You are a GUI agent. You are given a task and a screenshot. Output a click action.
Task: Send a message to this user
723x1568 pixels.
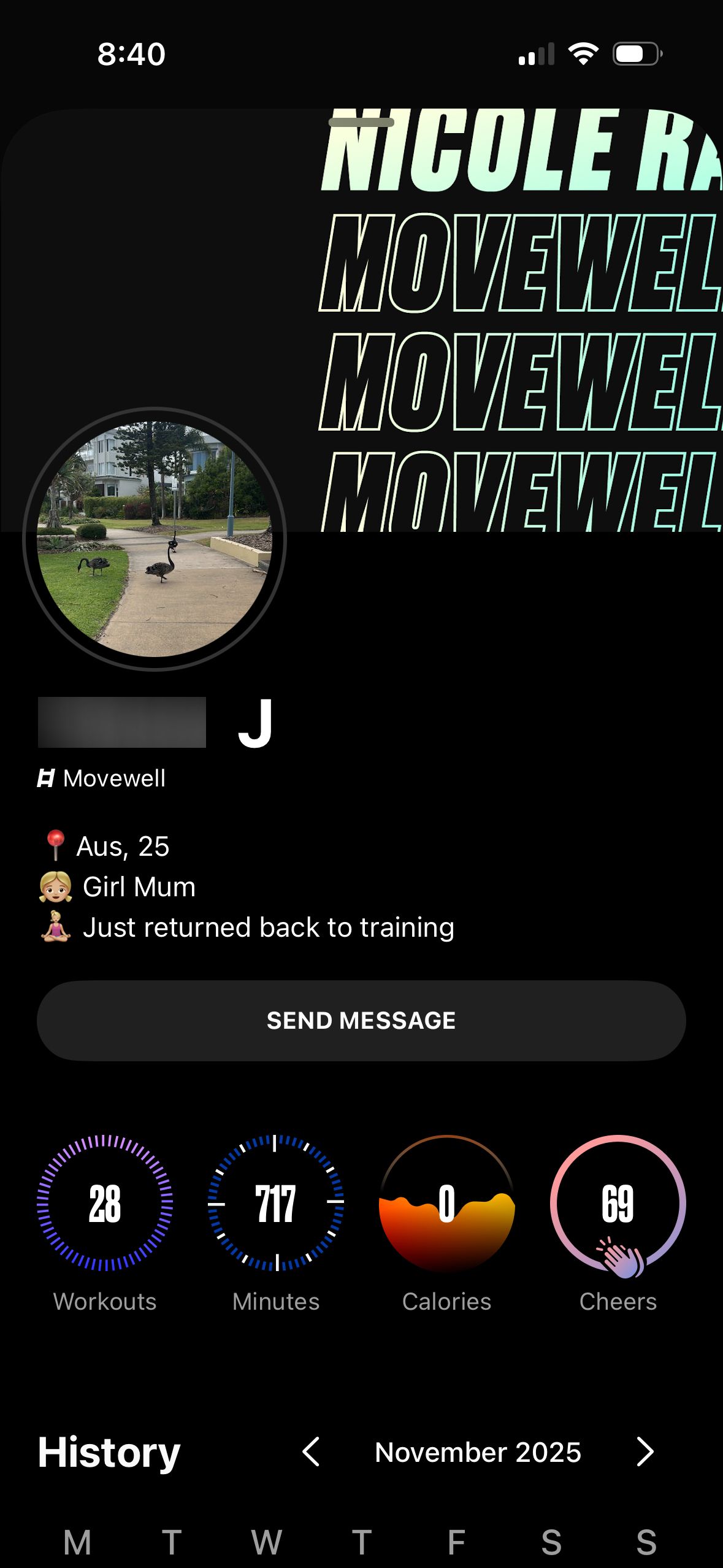click(361, 1021)
